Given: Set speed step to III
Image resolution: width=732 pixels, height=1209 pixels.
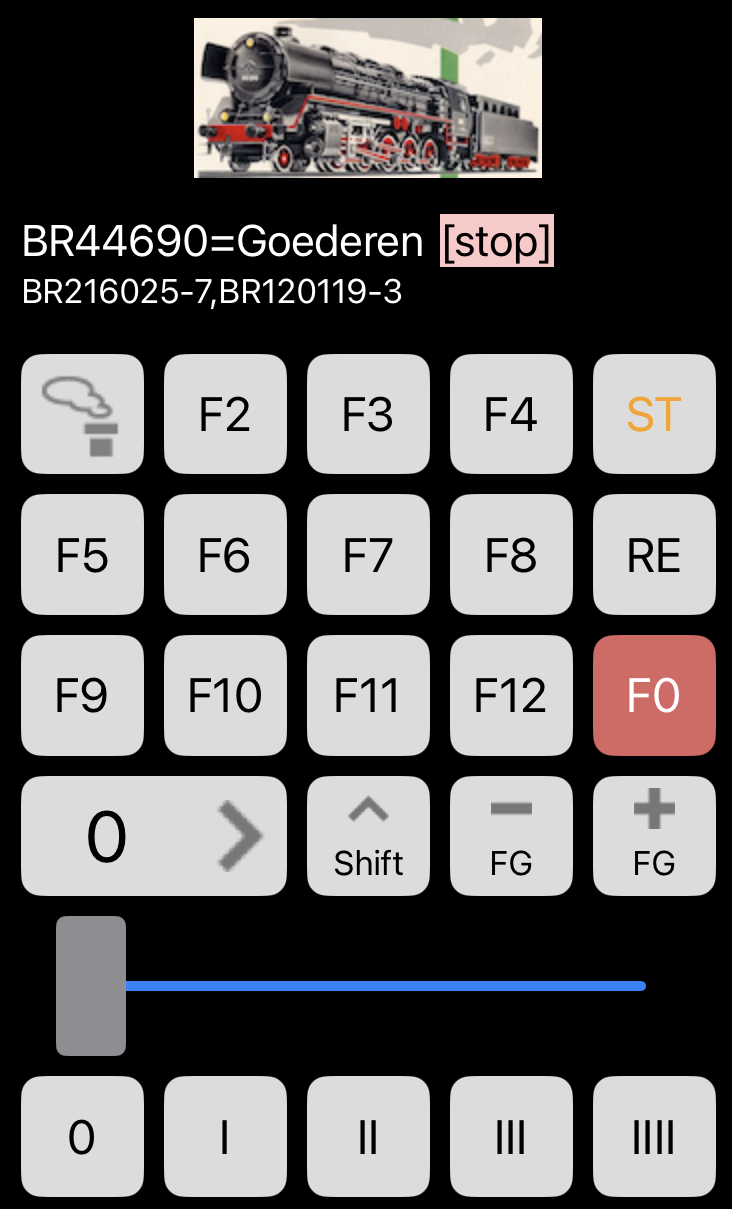Looking at the screenshot, I should coord(511,1137).
